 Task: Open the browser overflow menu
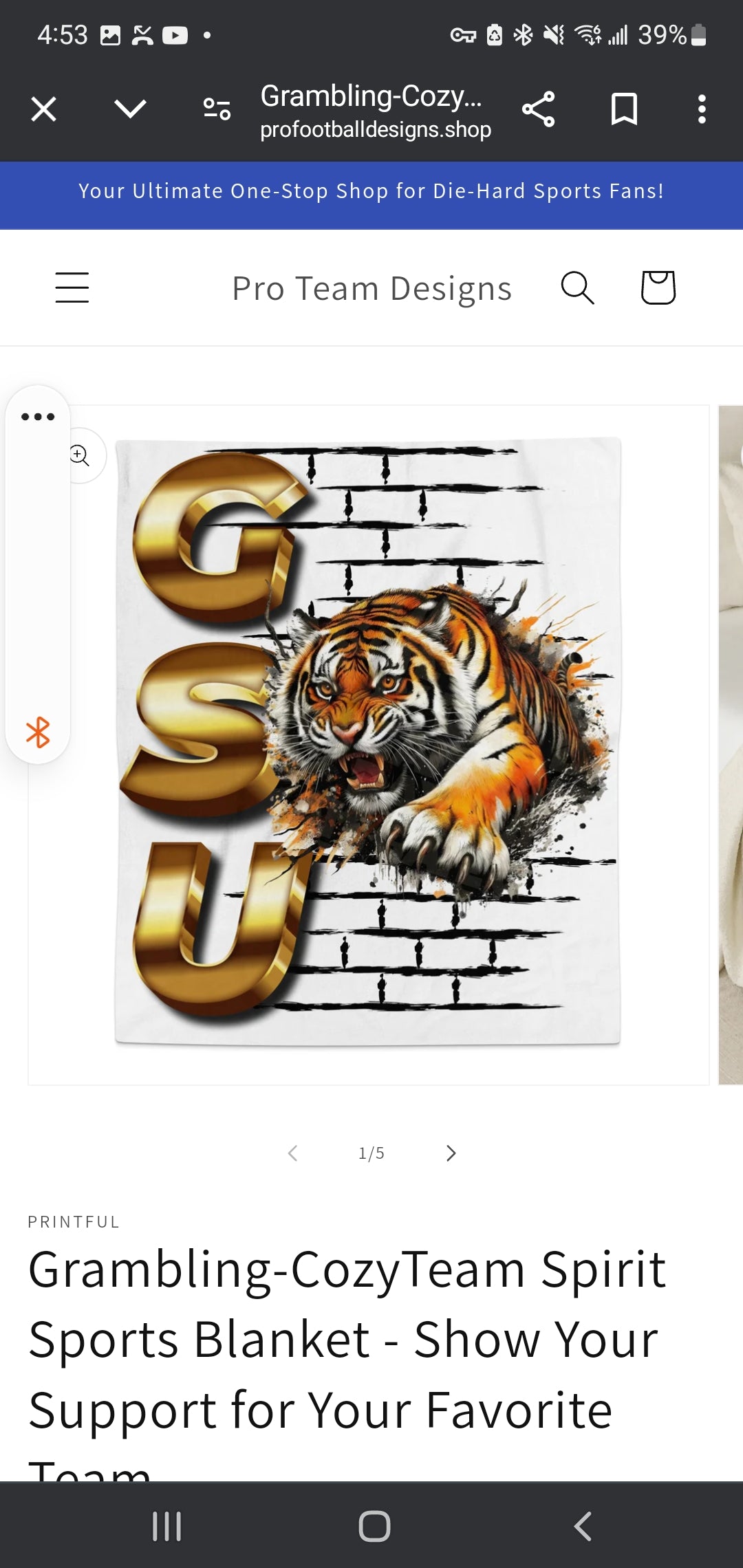pos(701,109)
